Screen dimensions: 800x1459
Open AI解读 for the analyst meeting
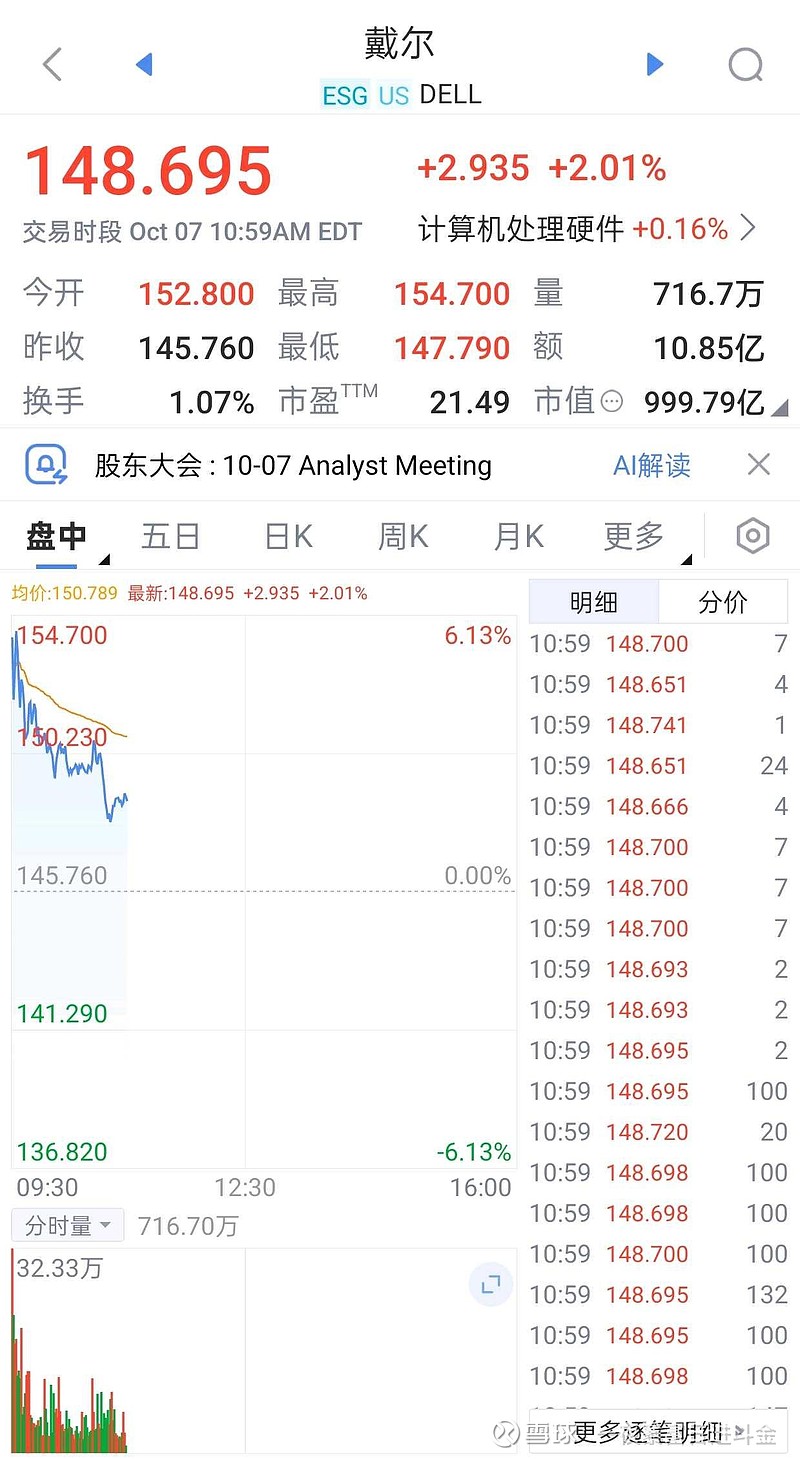pos(651,466)
